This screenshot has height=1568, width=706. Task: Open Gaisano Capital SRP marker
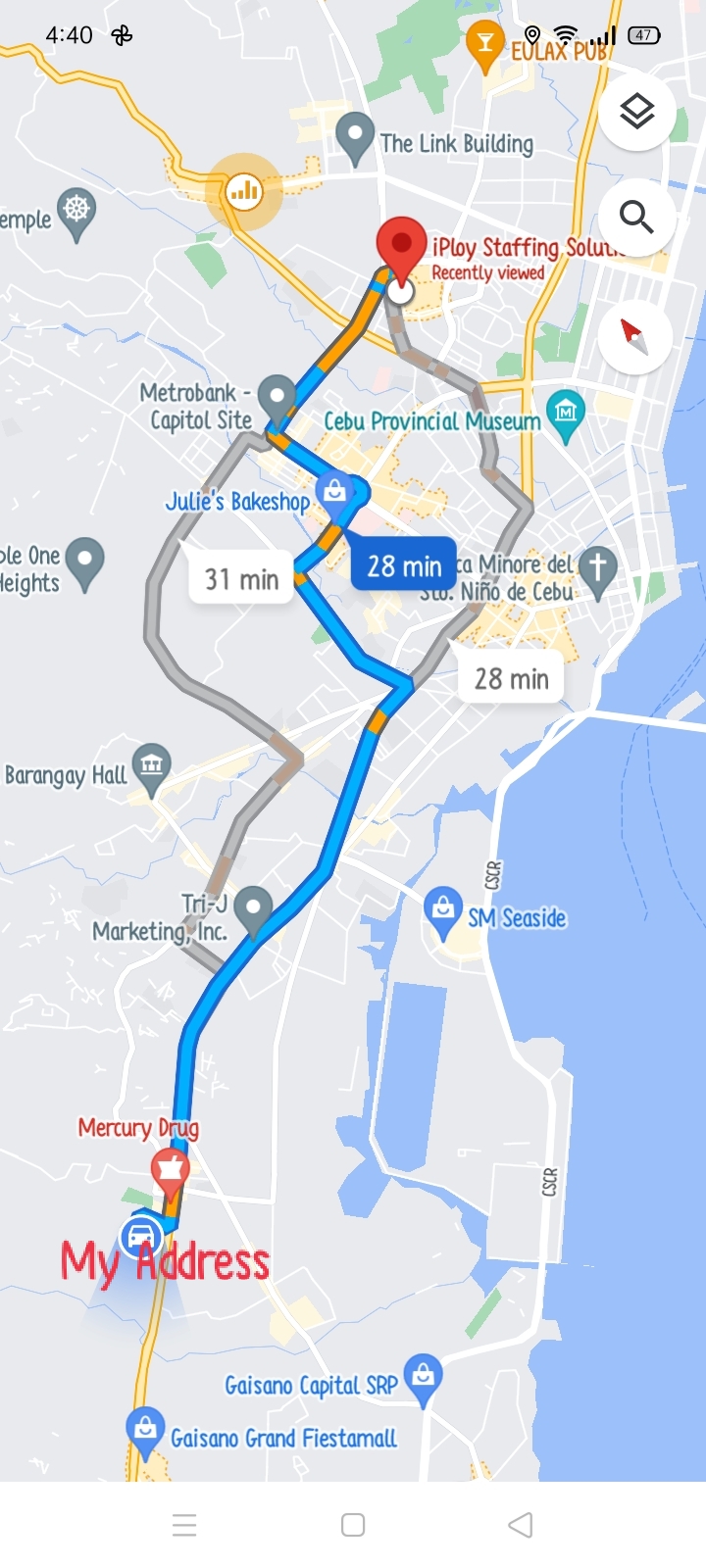[x=423, y=1376]
